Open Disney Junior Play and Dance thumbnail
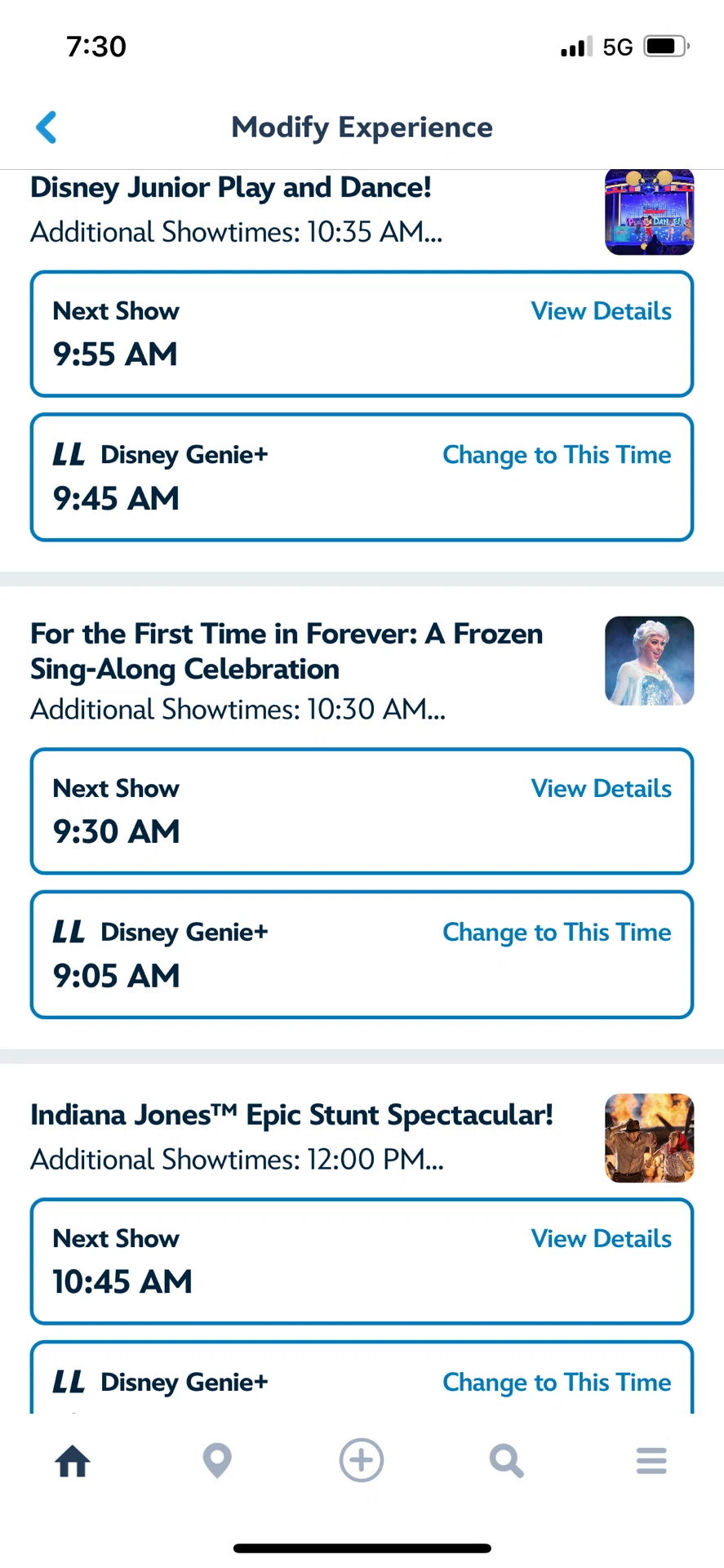Viewport: 724px width, 1568px height. coord(649,212)
